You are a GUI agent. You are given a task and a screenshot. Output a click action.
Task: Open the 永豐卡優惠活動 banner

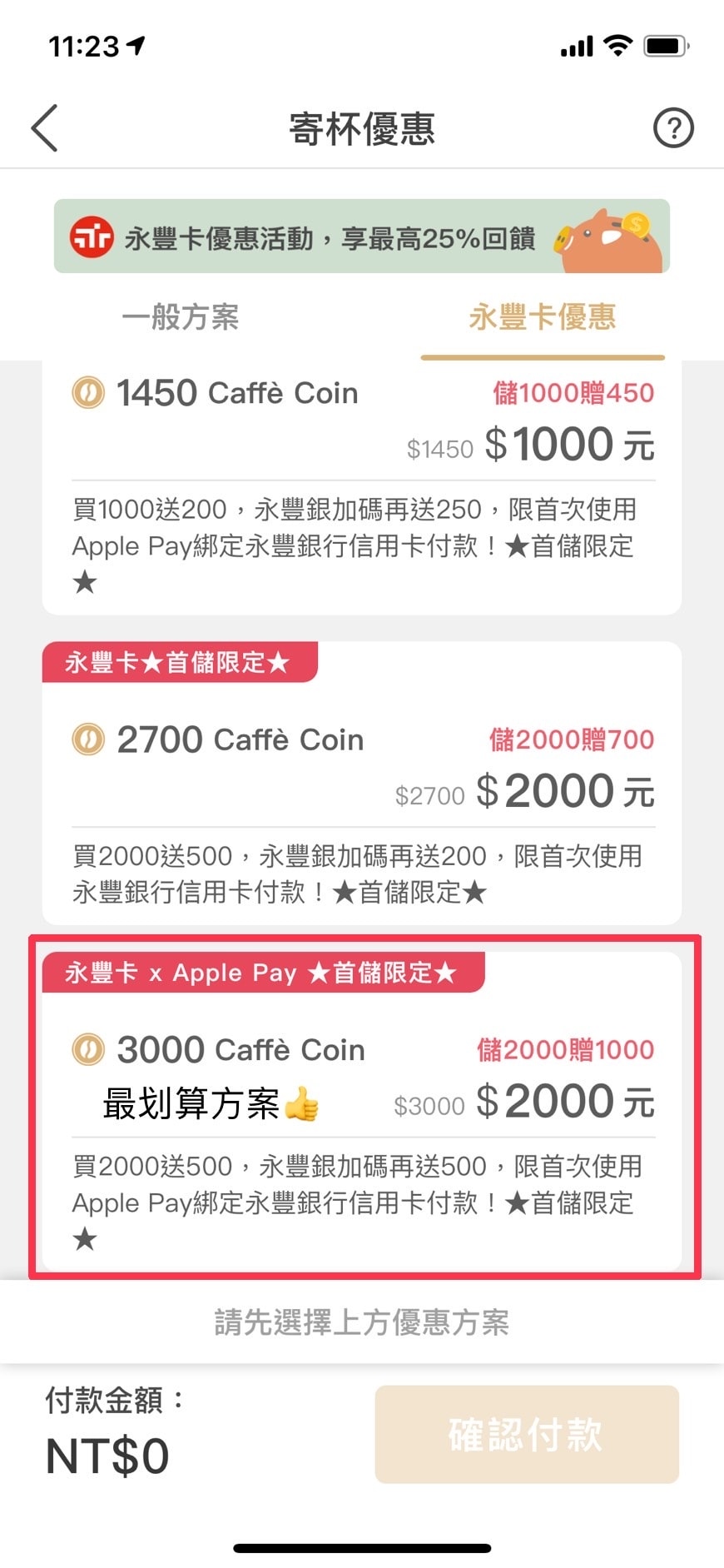[x=361, y=236]
